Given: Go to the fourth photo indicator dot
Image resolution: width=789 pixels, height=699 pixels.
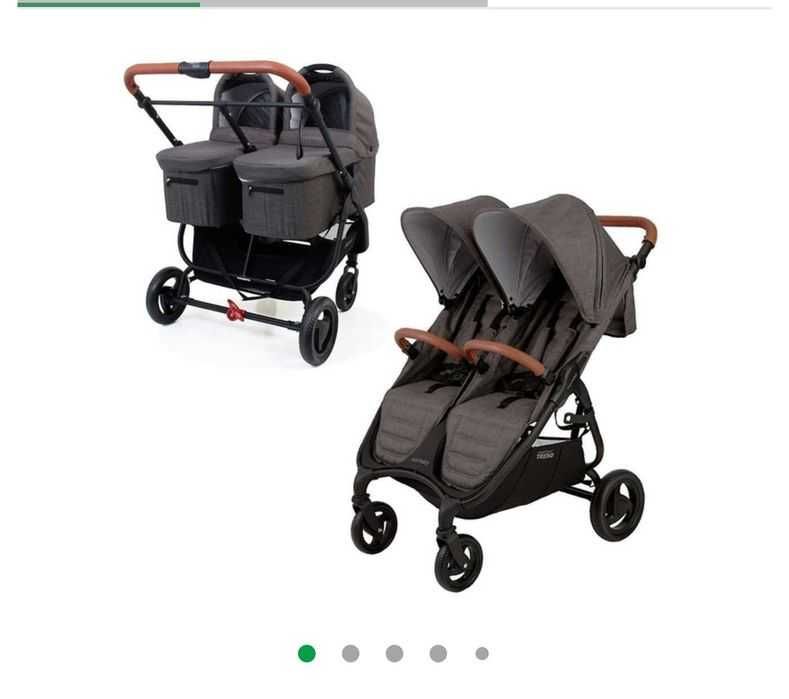Looking at the screenshot, I should [438, 653].
